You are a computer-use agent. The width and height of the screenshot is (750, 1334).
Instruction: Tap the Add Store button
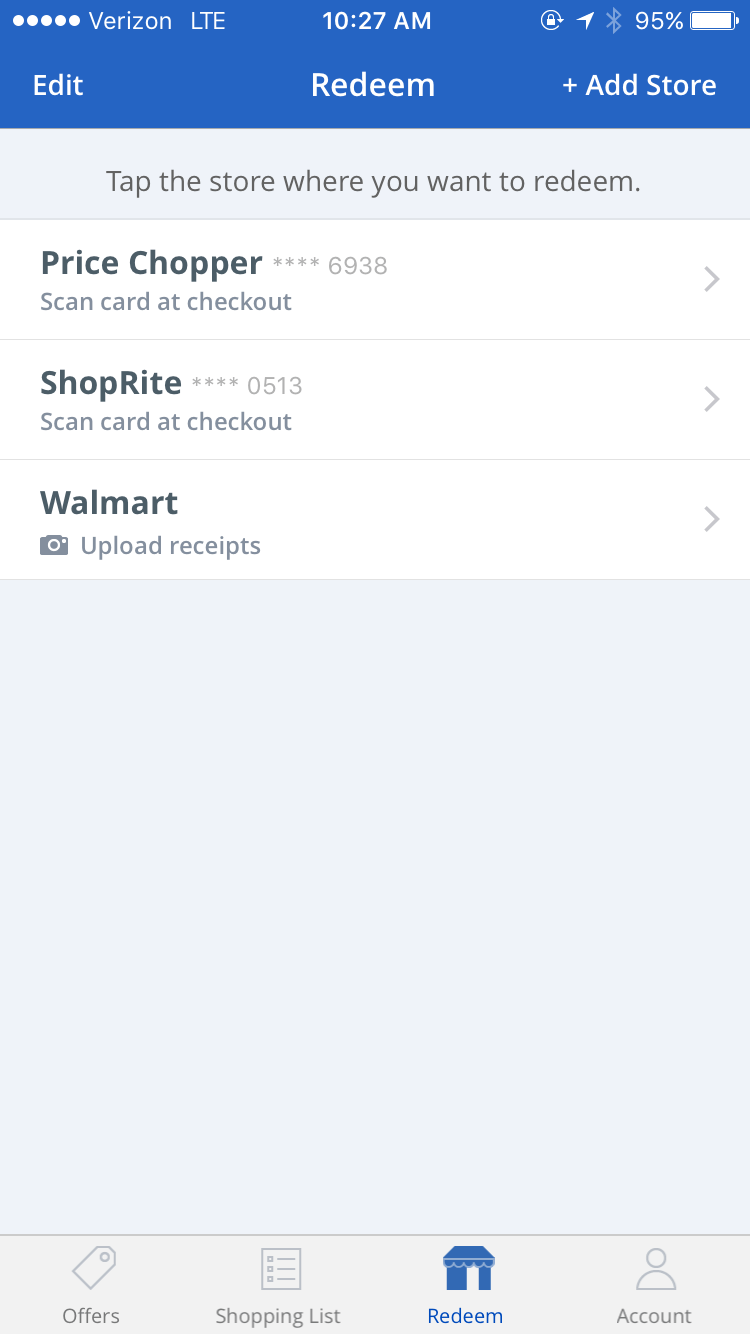click(x=640, y=85)
